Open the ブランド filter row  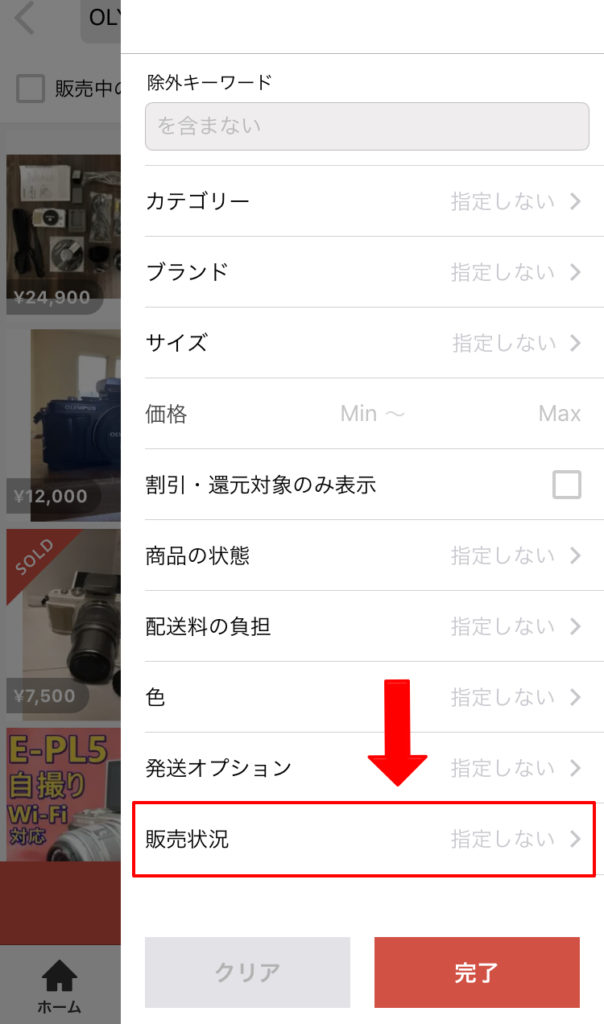[362, 272]
